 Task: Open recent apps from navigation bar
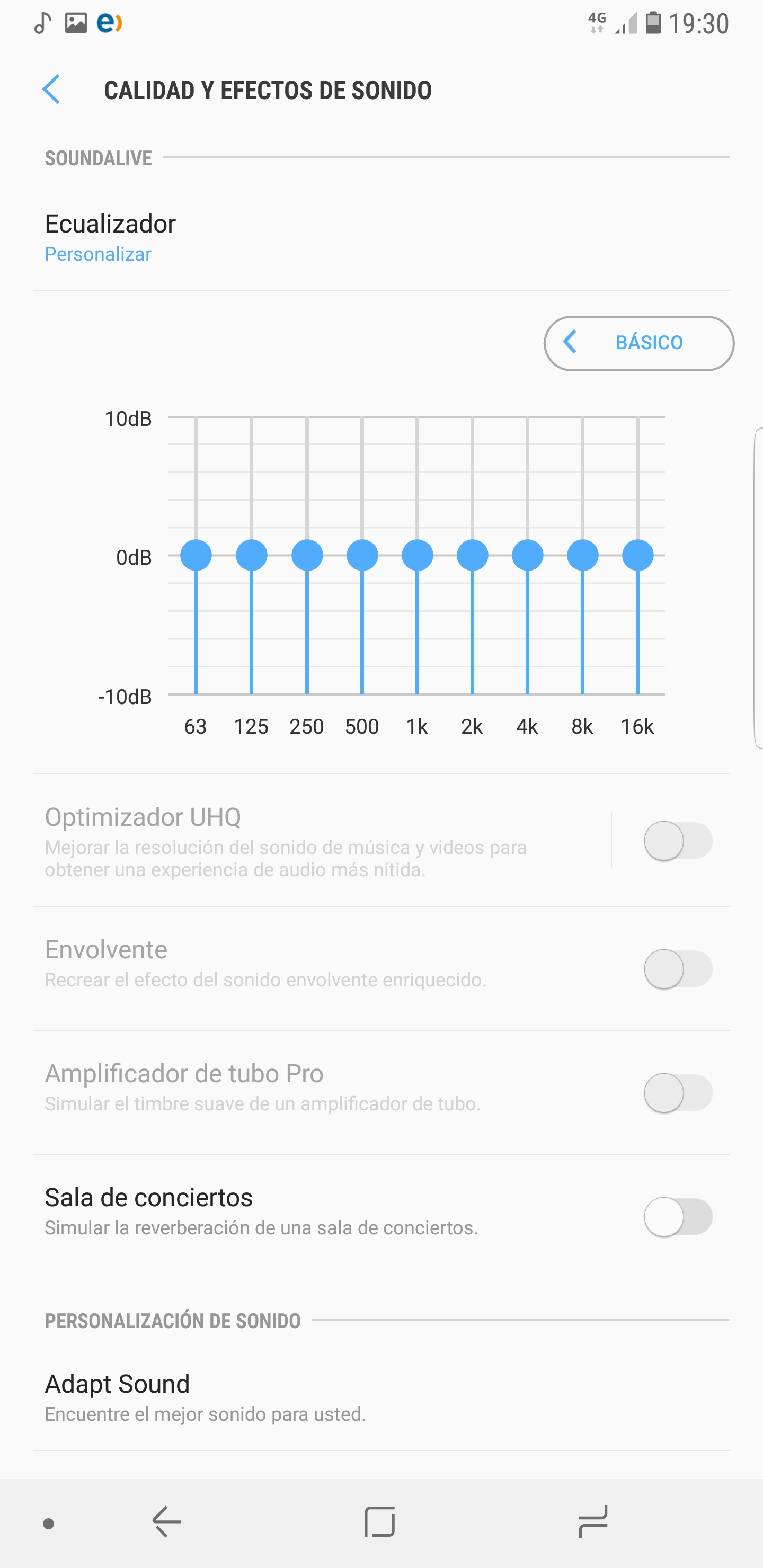(592, 1522)
